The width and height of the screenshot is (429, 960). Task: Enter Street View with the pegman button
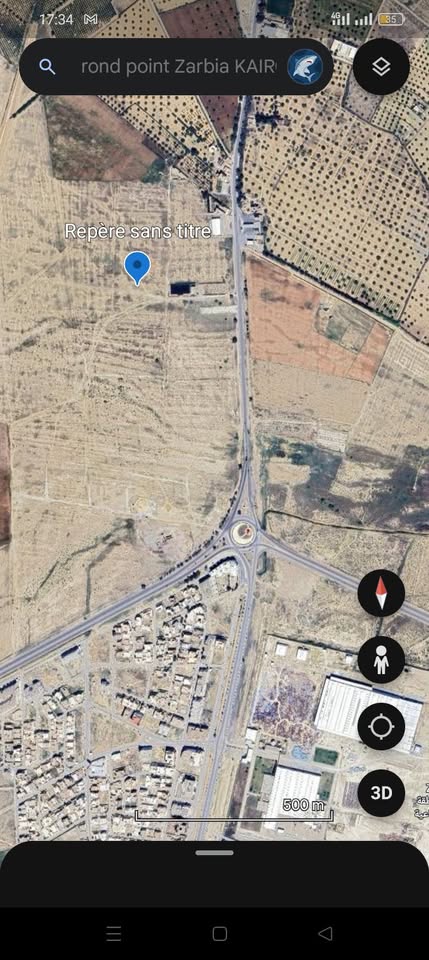pyautogui.click(x=381, y=660)
